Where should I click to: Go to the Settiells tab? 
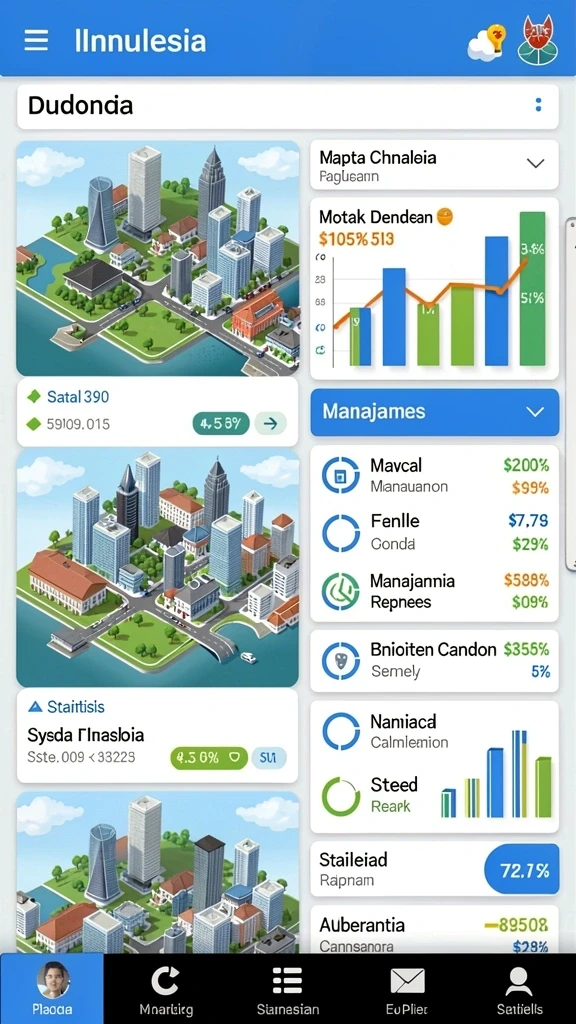pyautogui.click(x=519, y=988)
